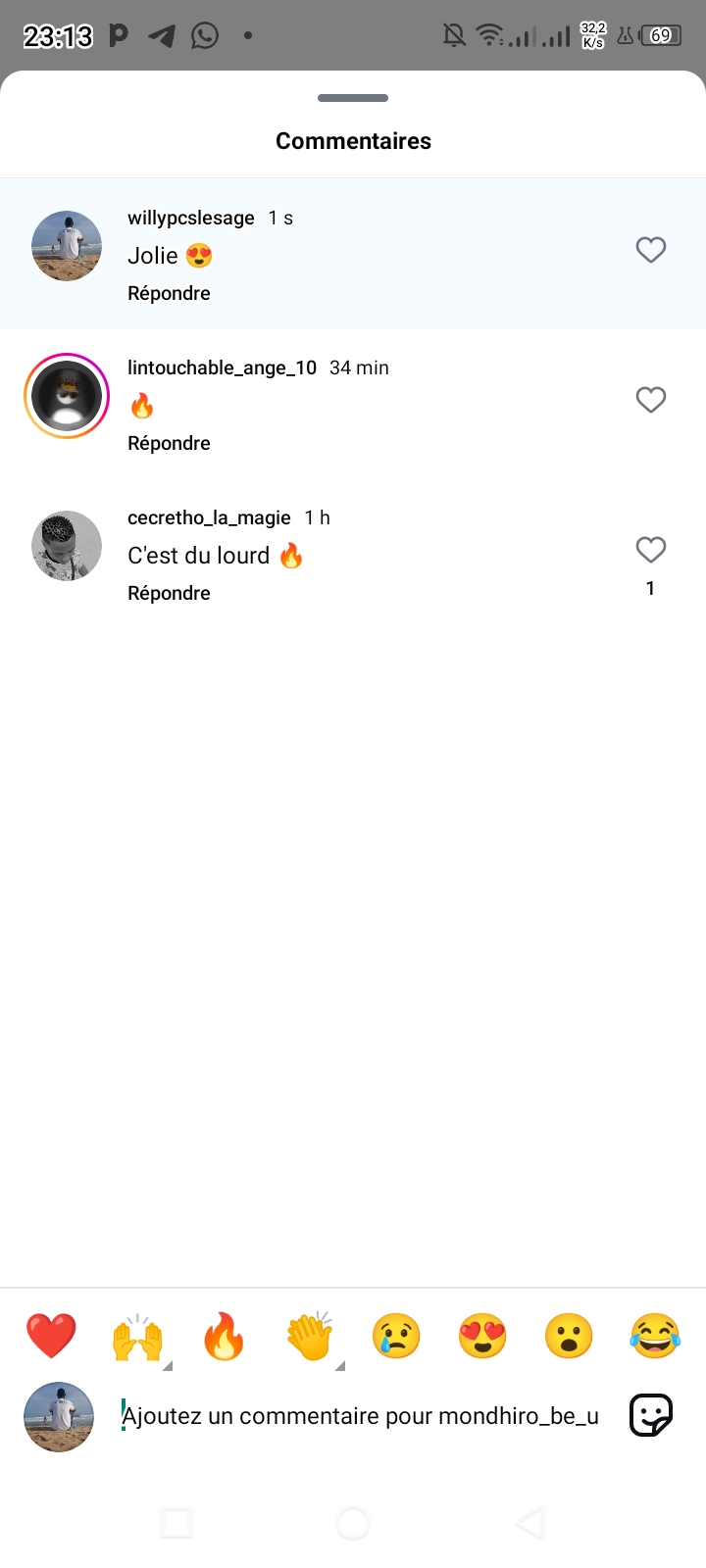Open cecretho_la_magie's profile picture
The width and height of the screenshot is (706, 1568).
67,546
